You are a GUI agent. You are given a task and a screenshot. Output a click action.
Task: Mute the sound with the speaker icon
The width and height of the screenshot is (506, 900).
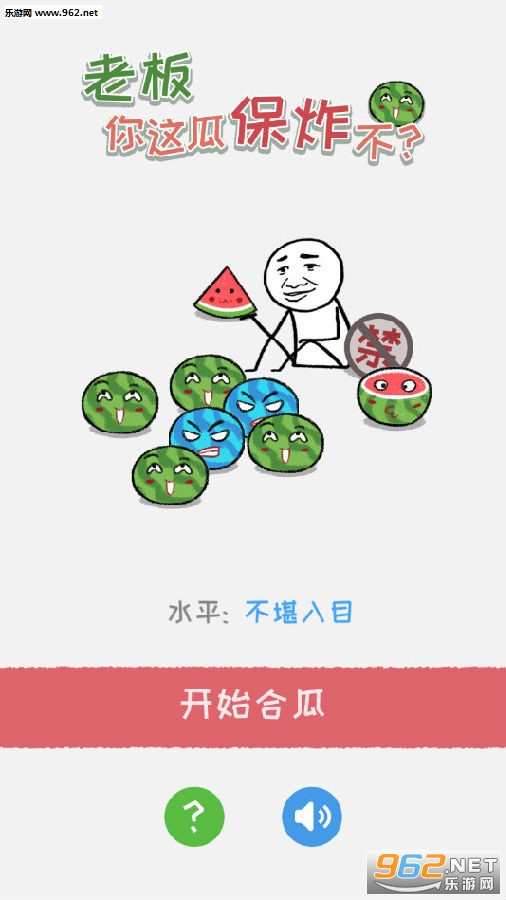coord(312,816)
